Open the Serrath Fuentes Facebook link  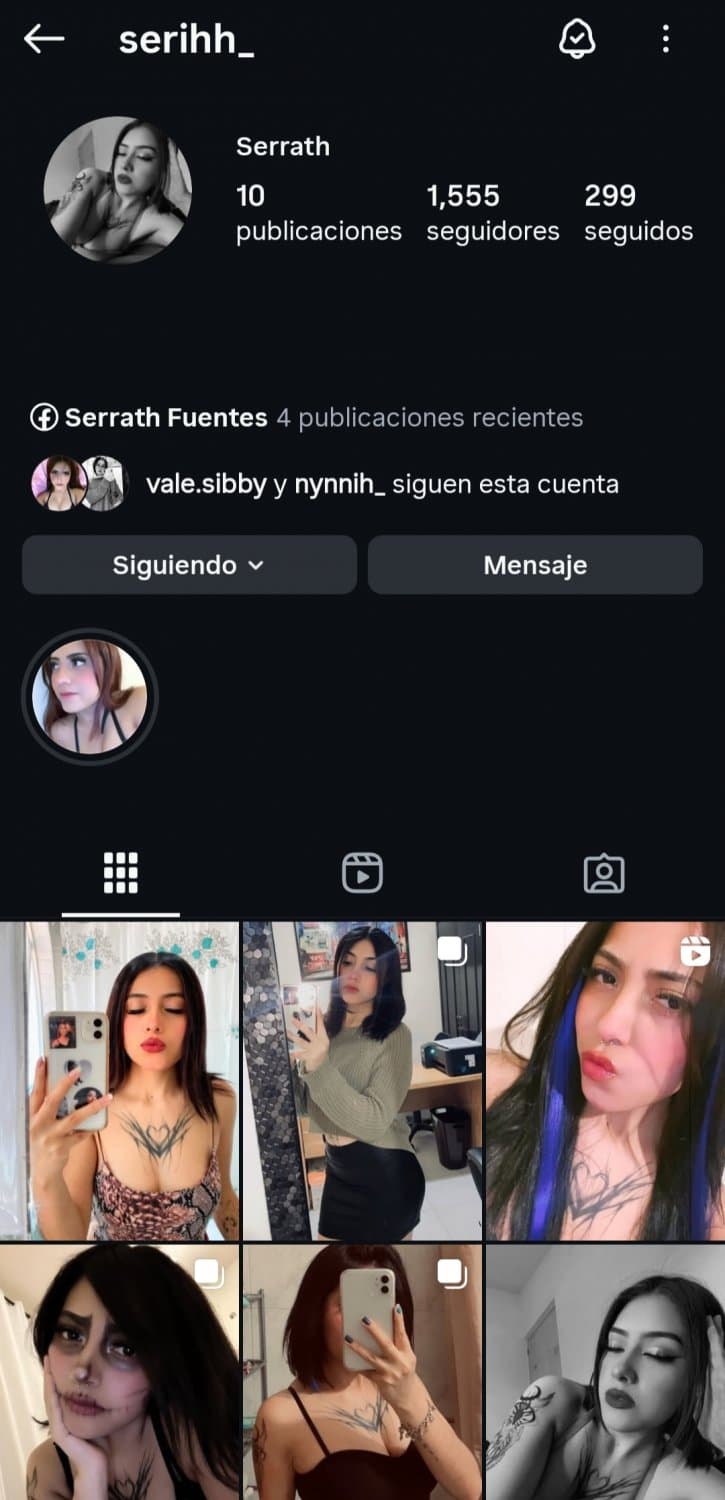(166, 417)
